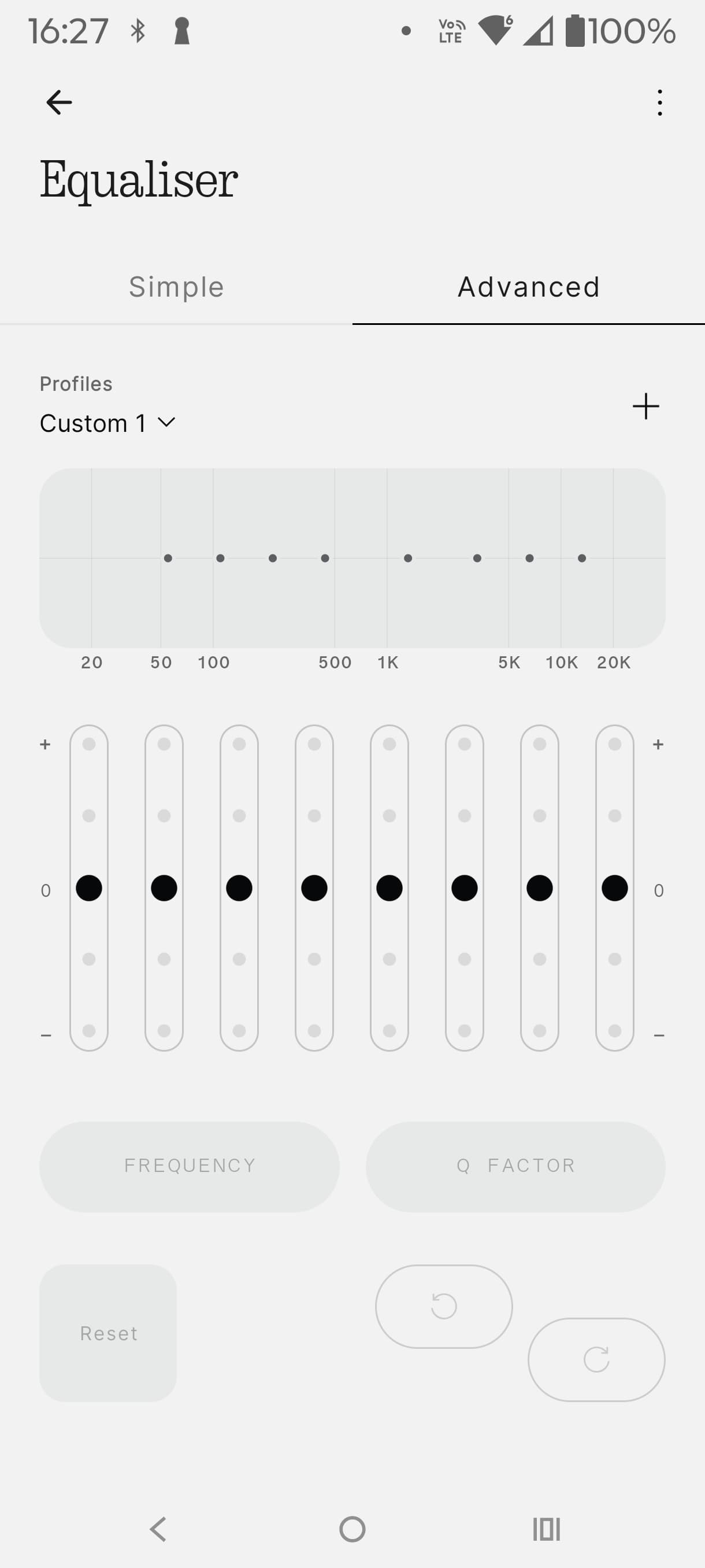Image resolution: width=705 pixels, height=1568 pixels.
Task: Tap the Frequency button
Action: pos(189,1166)
